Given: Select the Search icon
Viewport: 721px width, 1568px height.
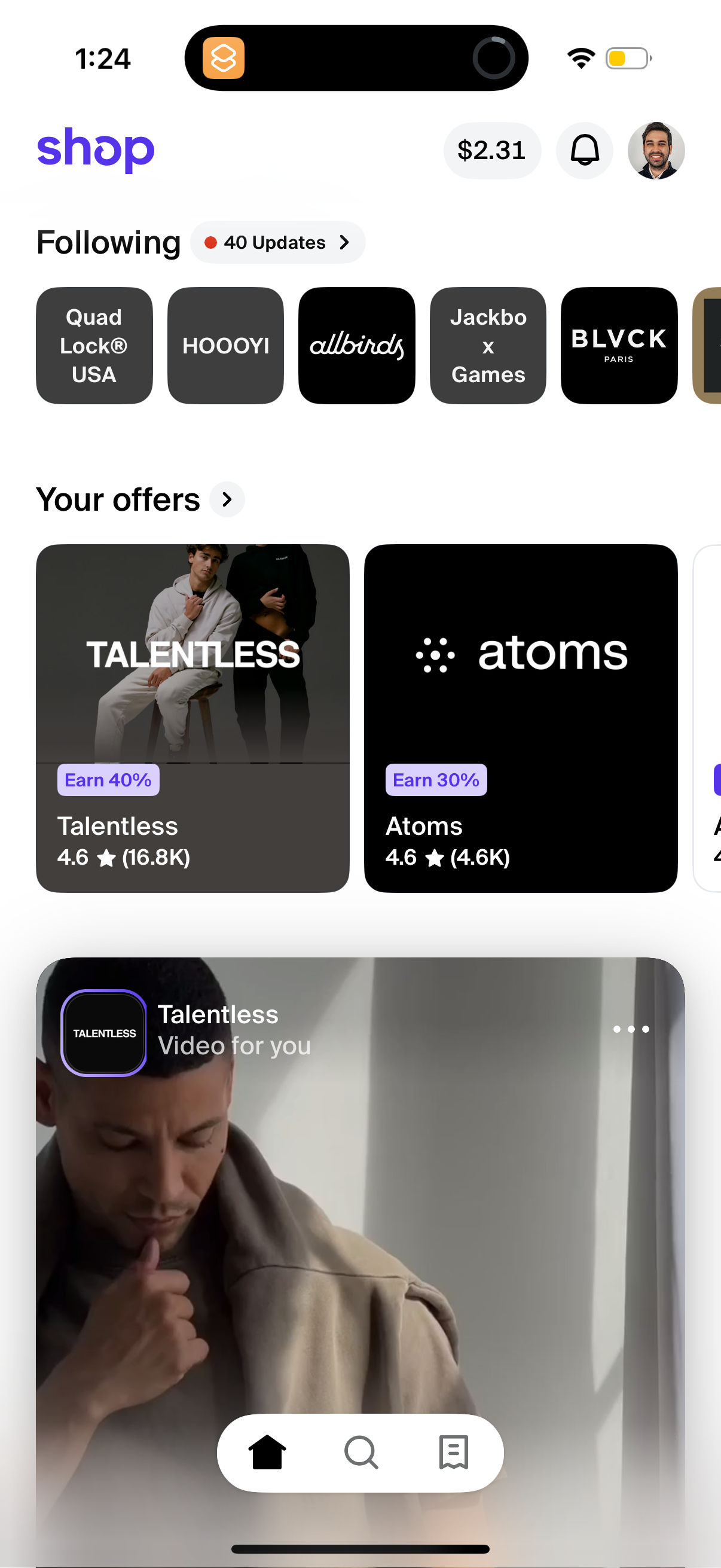Looking at the screenshot, I should 360,1453.
